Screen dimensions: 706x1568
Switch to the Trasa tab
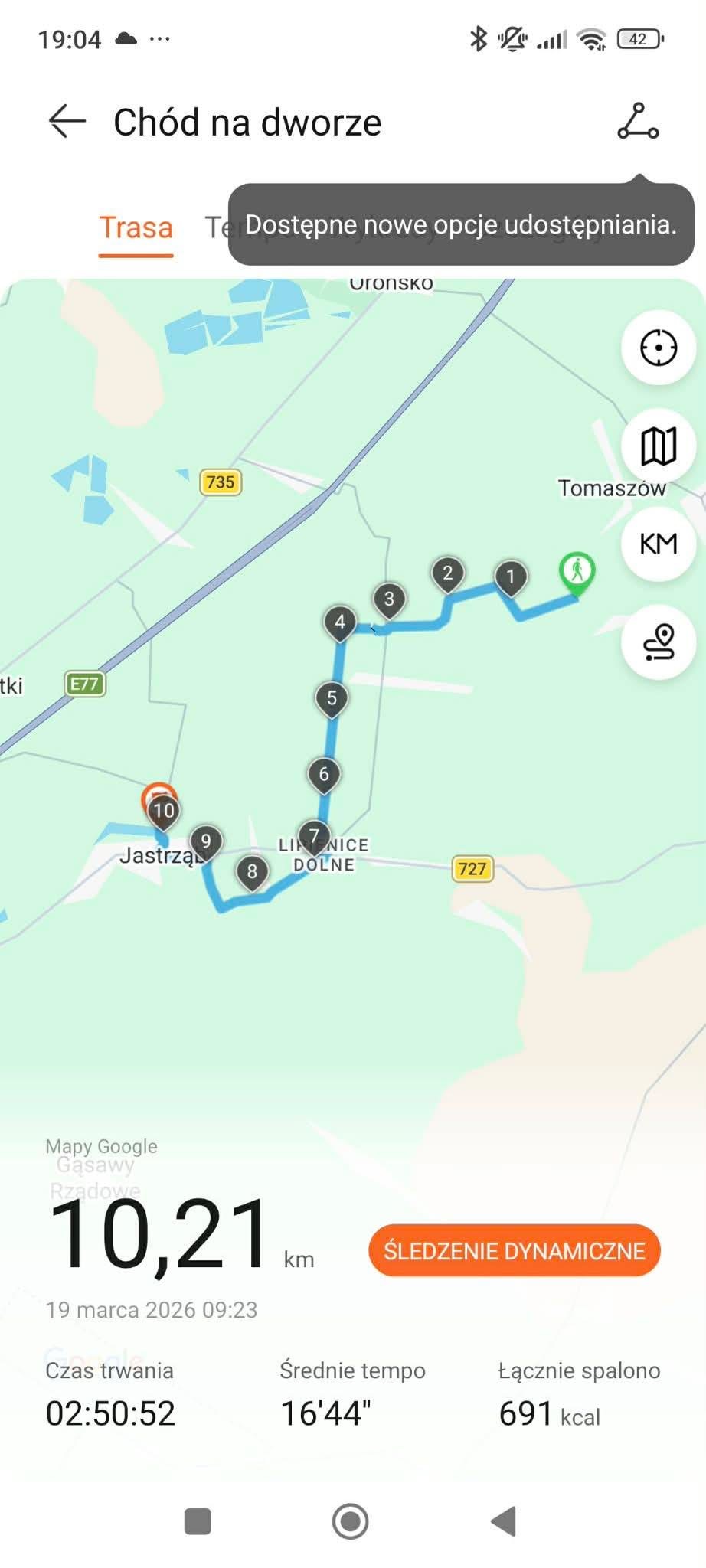tap(136, 228)
